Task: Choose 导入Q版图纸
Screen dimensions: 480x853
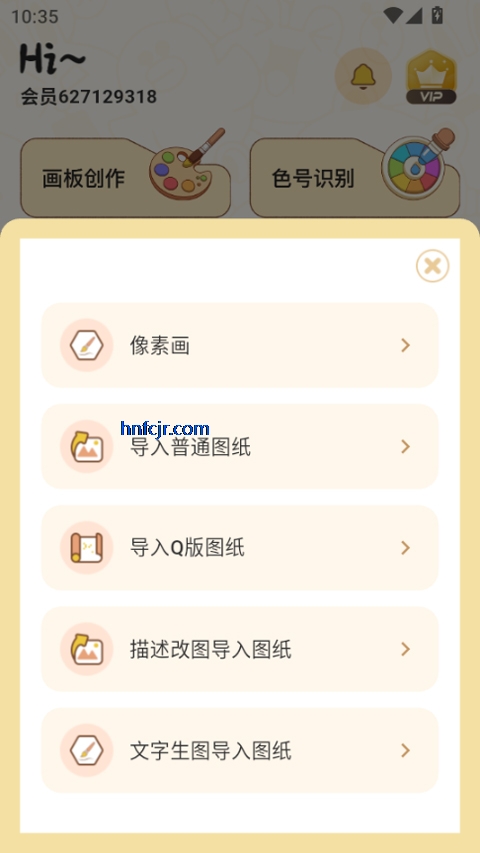Action: (x=240, y=548)
